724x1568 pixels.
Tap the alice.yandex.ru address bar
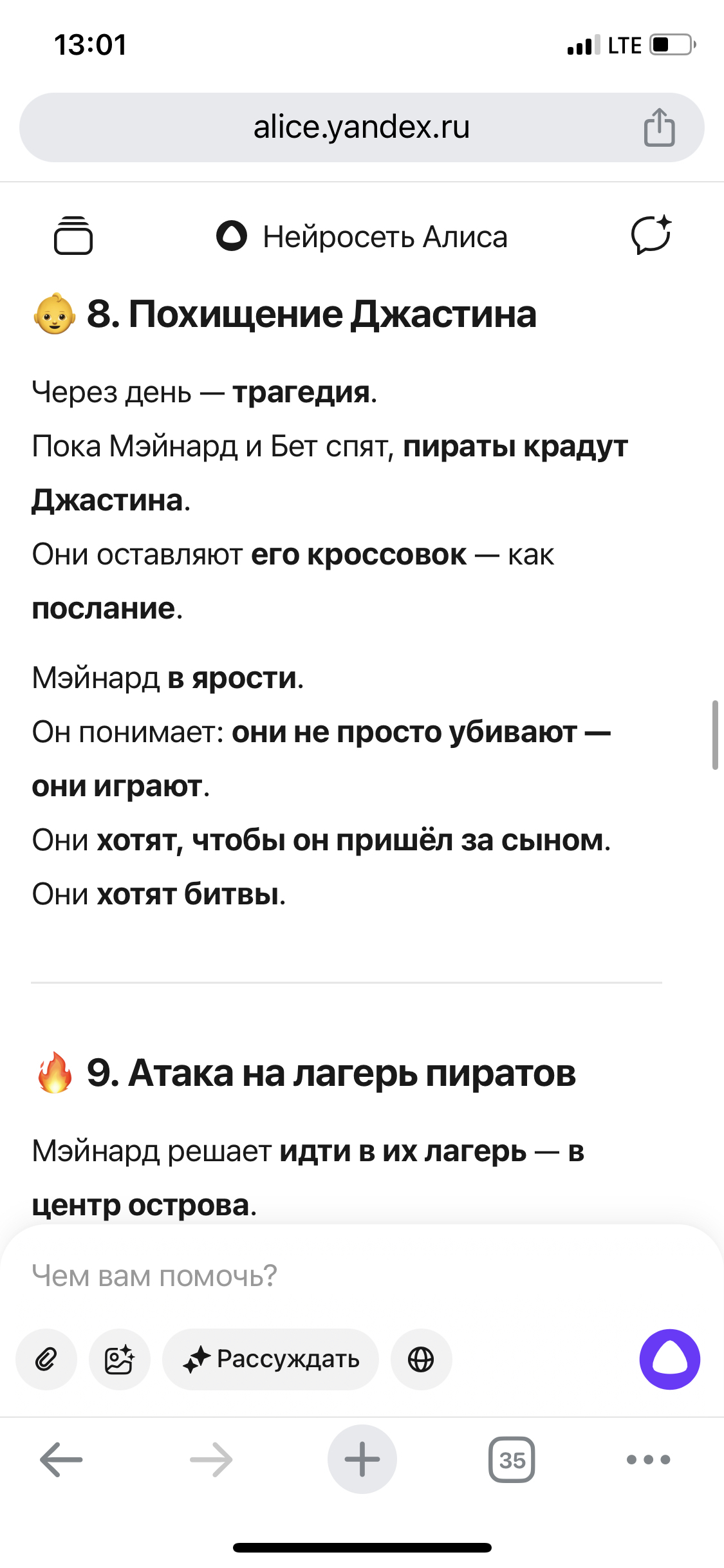[361, 127]
